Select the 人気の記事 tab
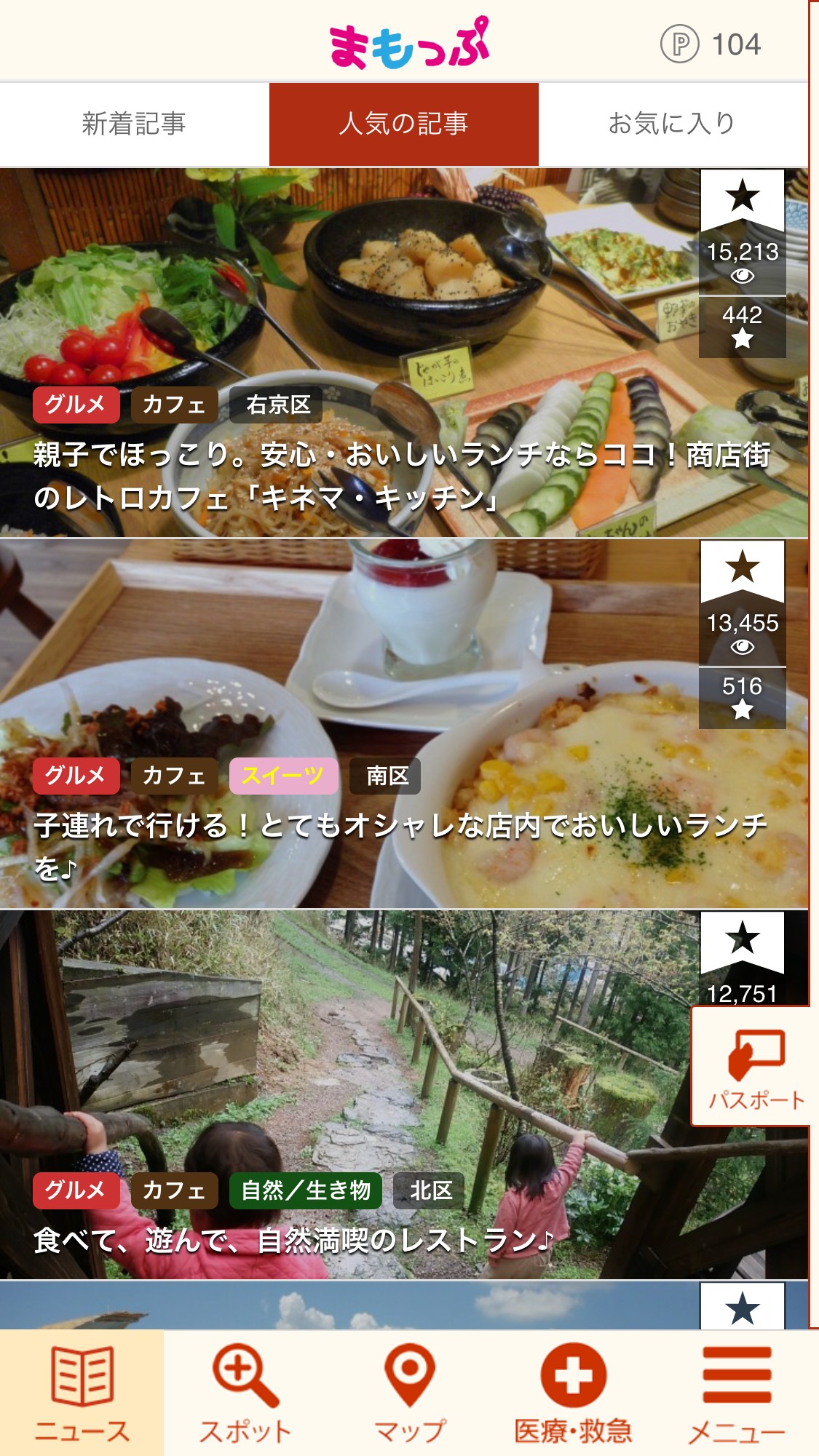This screenshot has width=819, height=1456. pyautogui.click(x=403, y=124)
